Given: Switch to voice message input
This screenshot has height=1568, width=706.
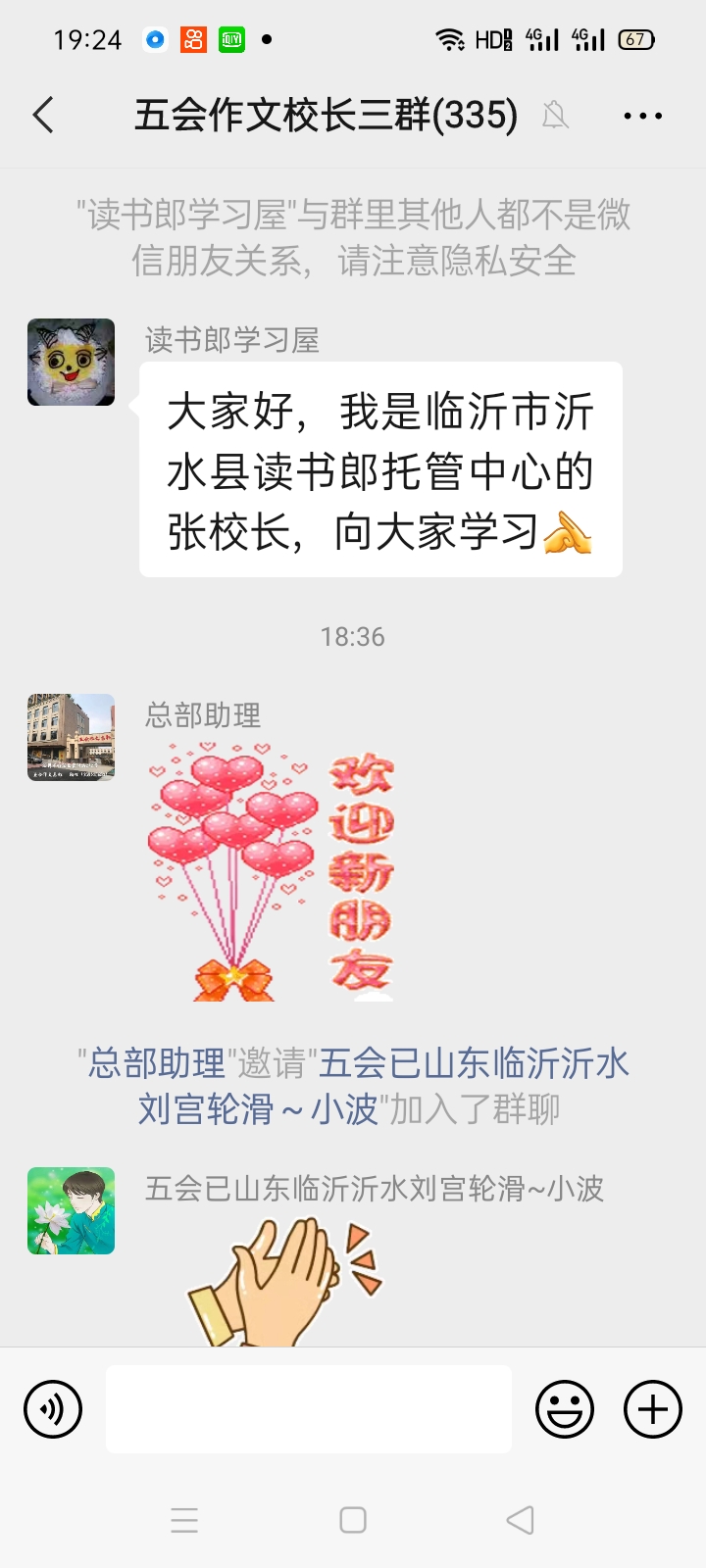Looking at the screenshot, I should pyautogui.click(x=53, y=1409).
